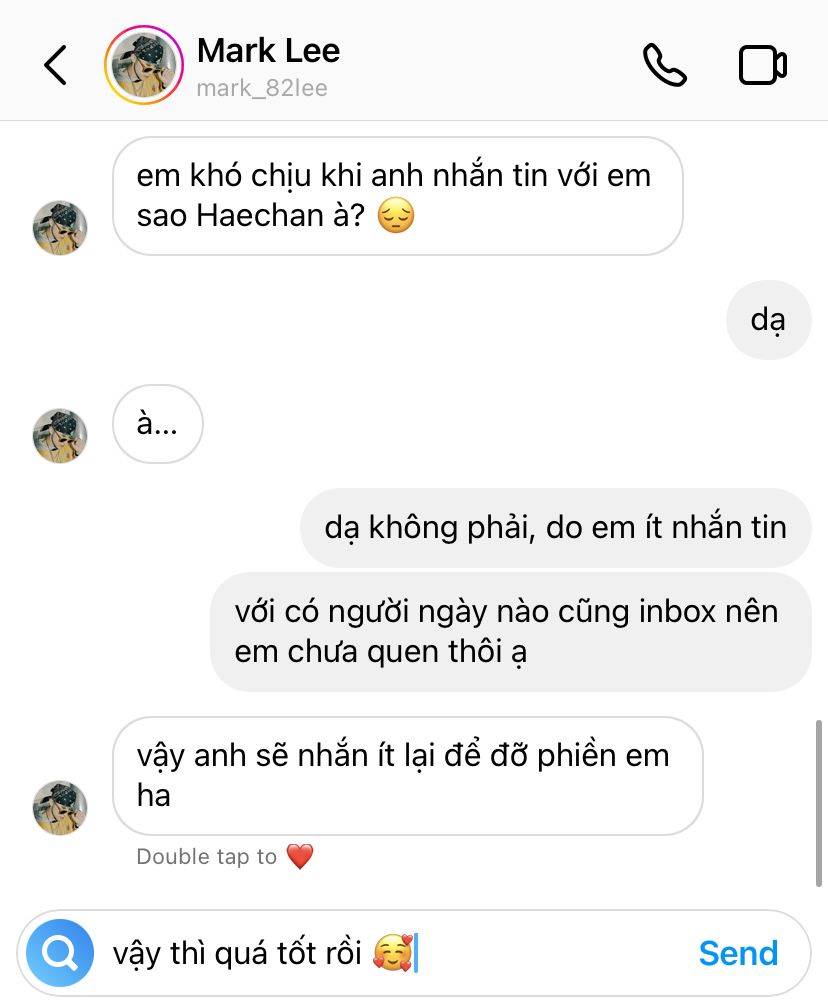Focus the message text field
Screen dimensions: 828x1006
tap(400, 953)
